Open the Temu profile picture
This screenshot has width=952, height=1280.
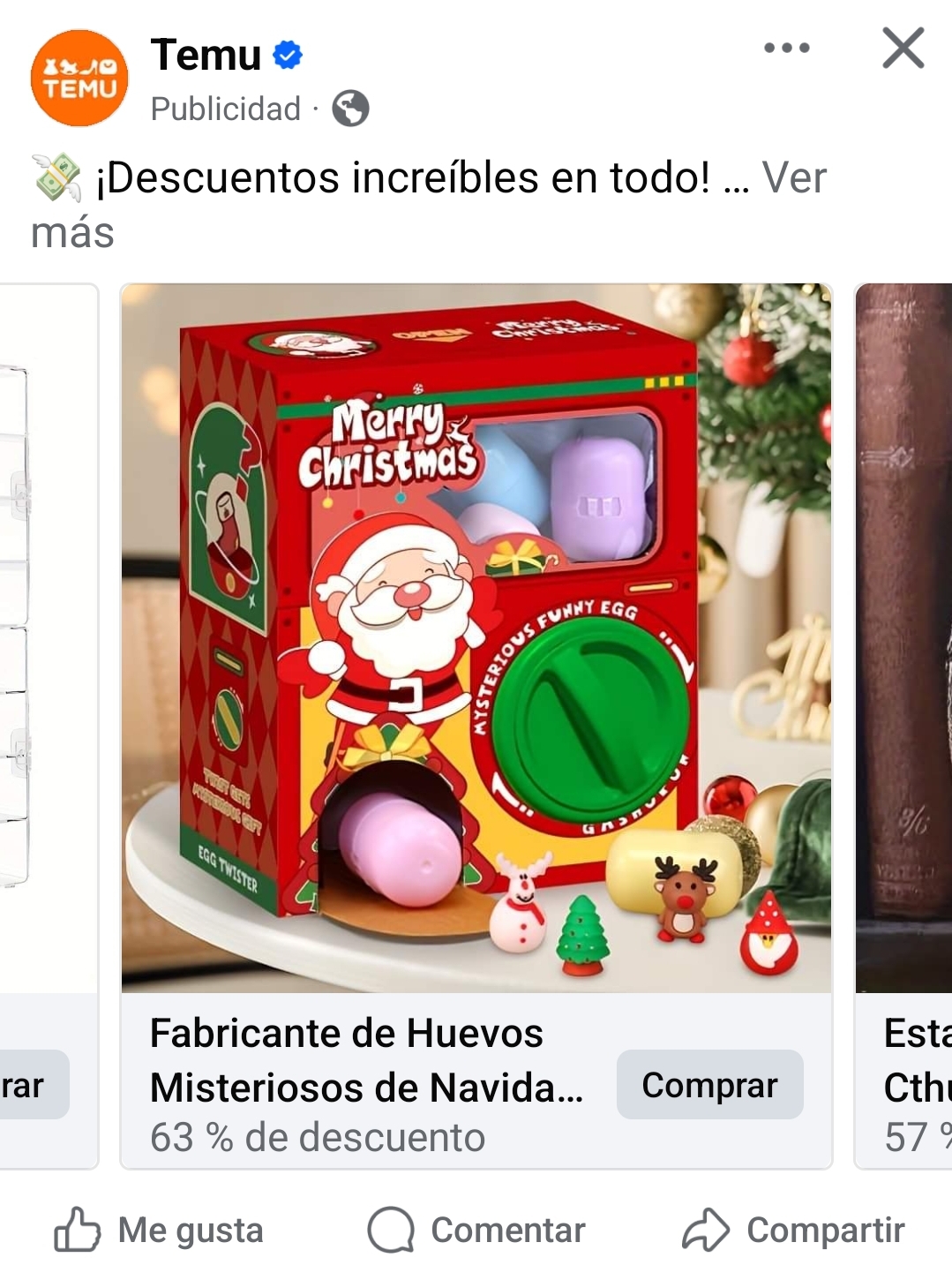[x=79, y=79]
